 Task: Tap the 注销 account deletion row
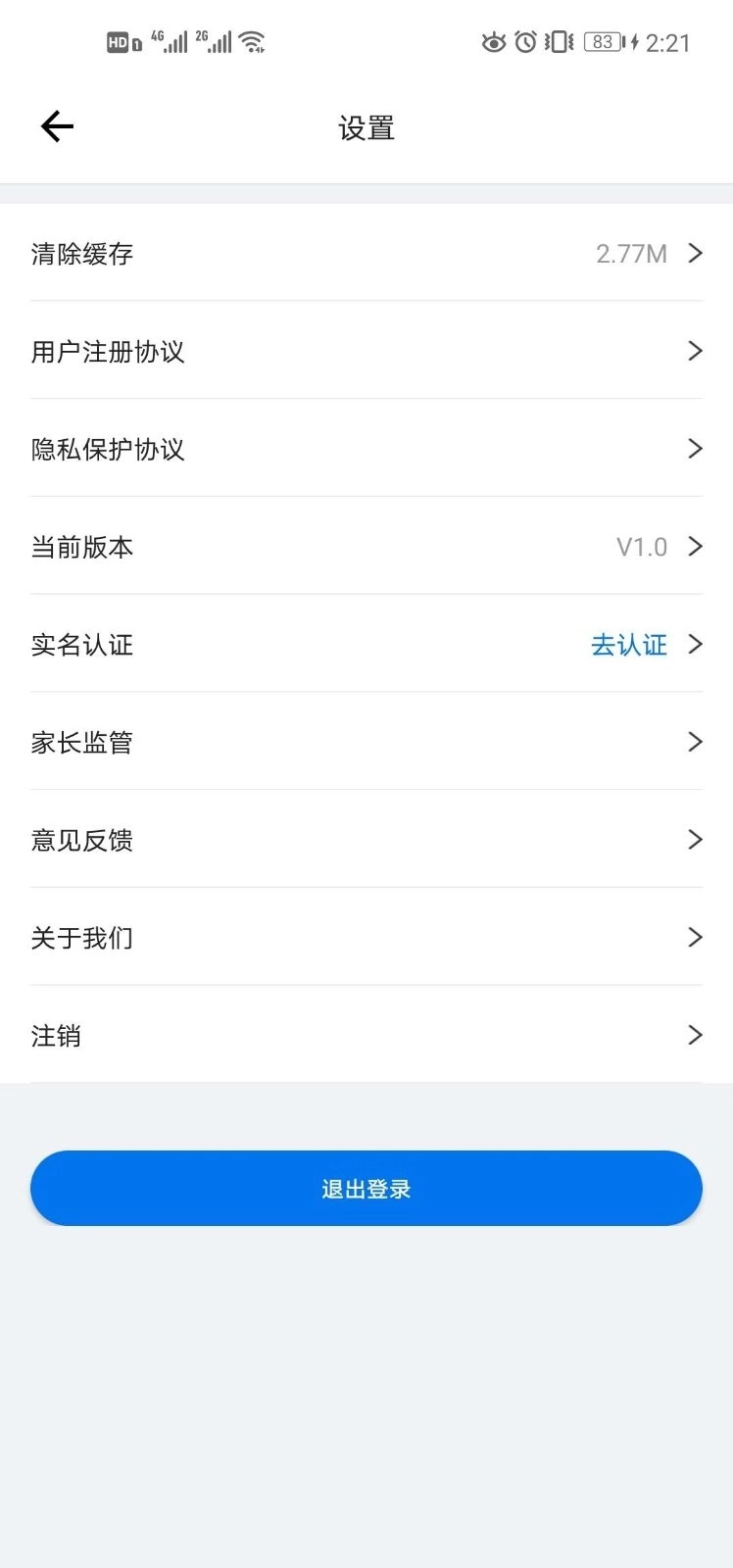pos(366,1036)
